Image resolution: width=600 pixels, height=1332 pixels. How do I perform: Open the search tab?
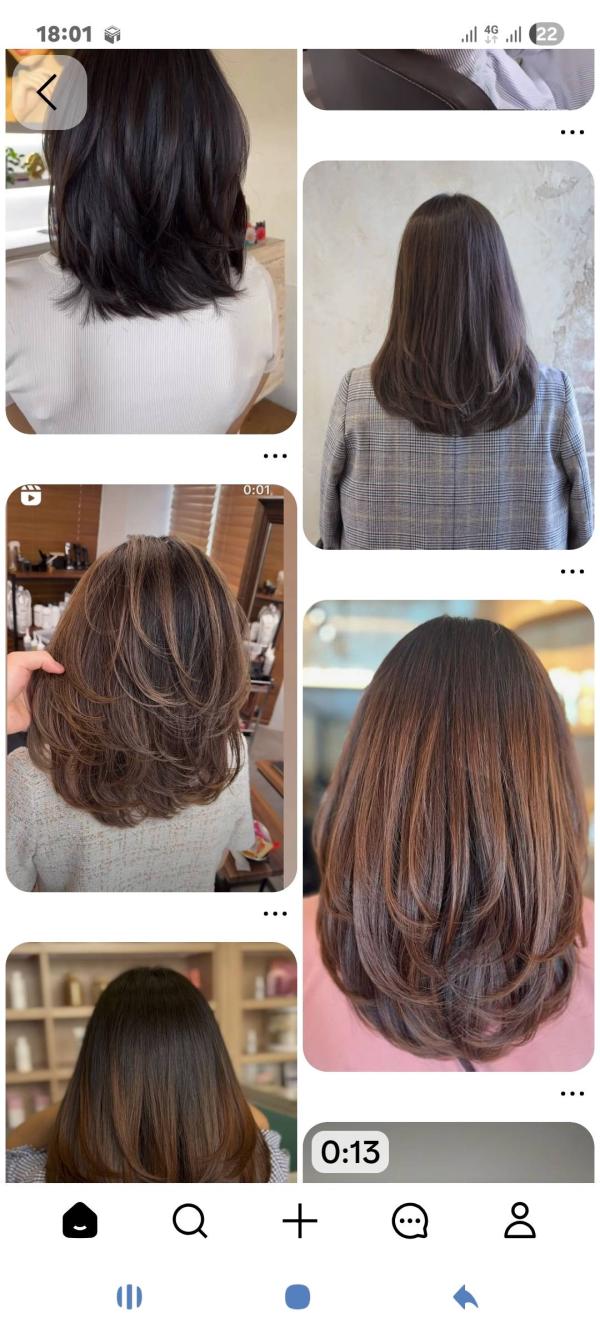[189, 1220]
